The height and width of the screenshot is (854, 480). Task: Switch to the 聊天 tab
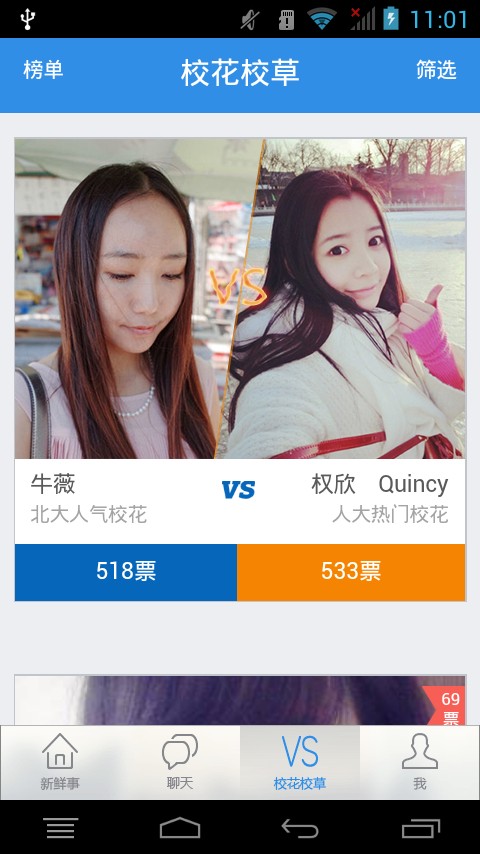click(180, 762)
